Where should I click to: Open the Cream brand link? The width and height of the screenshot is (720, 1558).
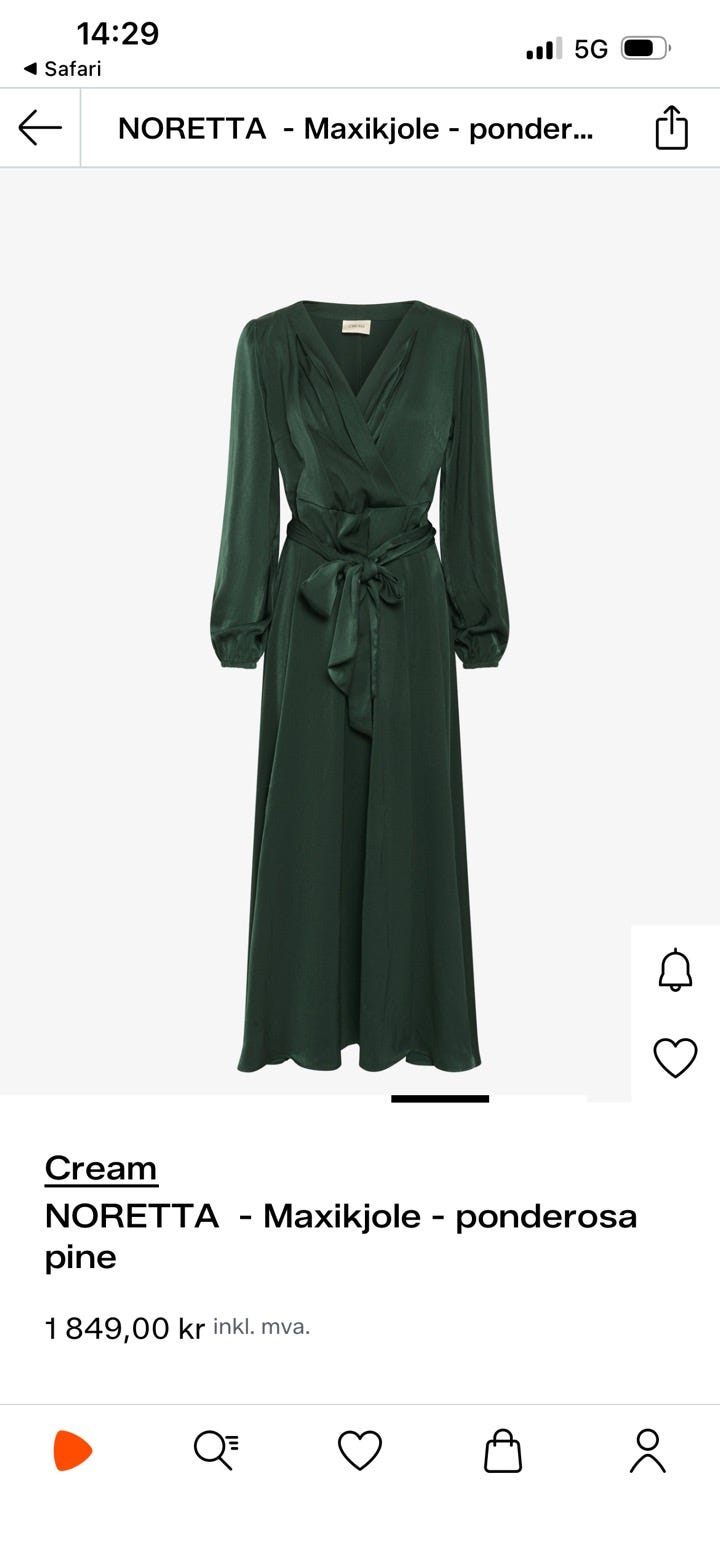pyautogui.click(x=101, y=1168)
